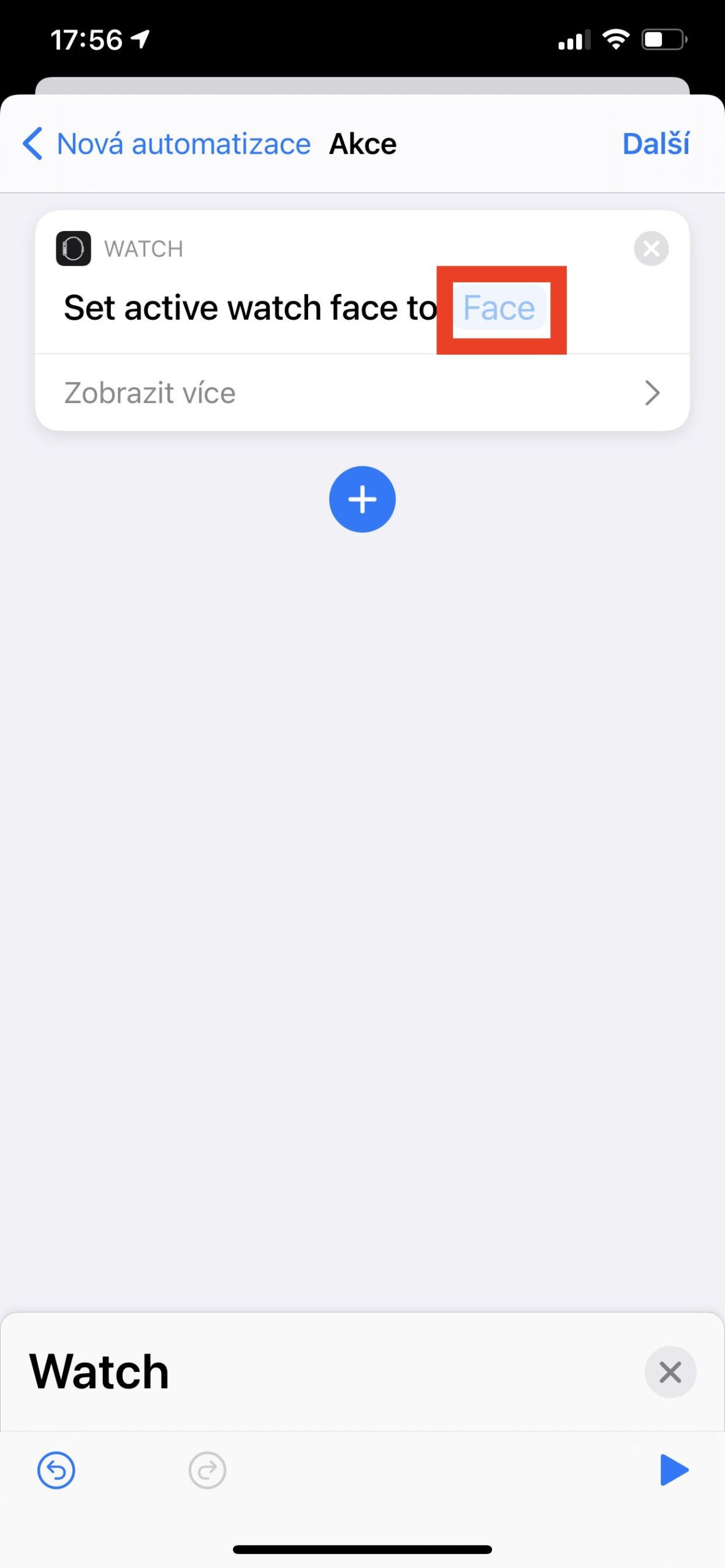Image resolution: width=725 pixels, height=1568 pixels.
Task: Tap Další to continue
Action: pyautogui.click(x=655, y=144)
